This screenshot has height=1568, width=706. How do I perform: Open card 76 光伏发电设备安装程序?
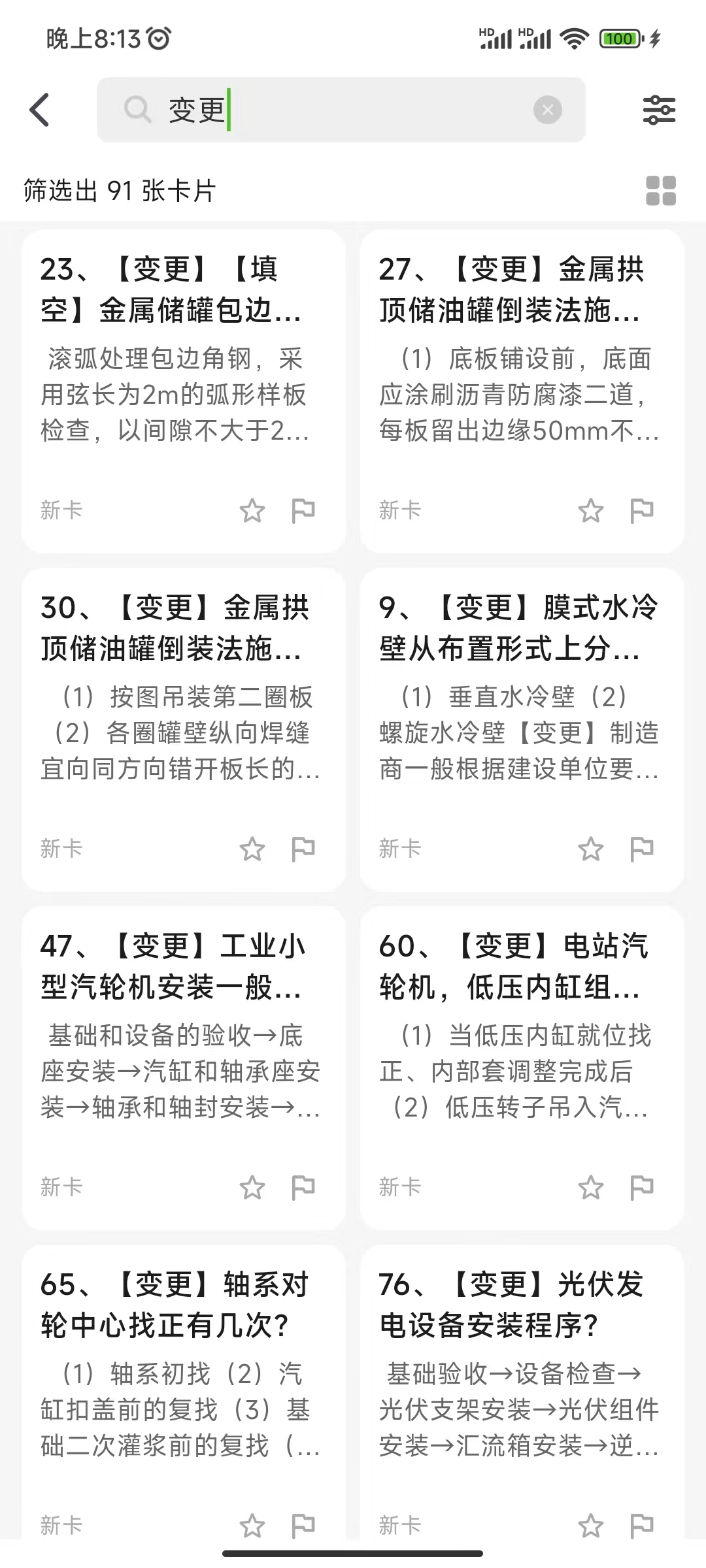click(x=522, y=1392)
